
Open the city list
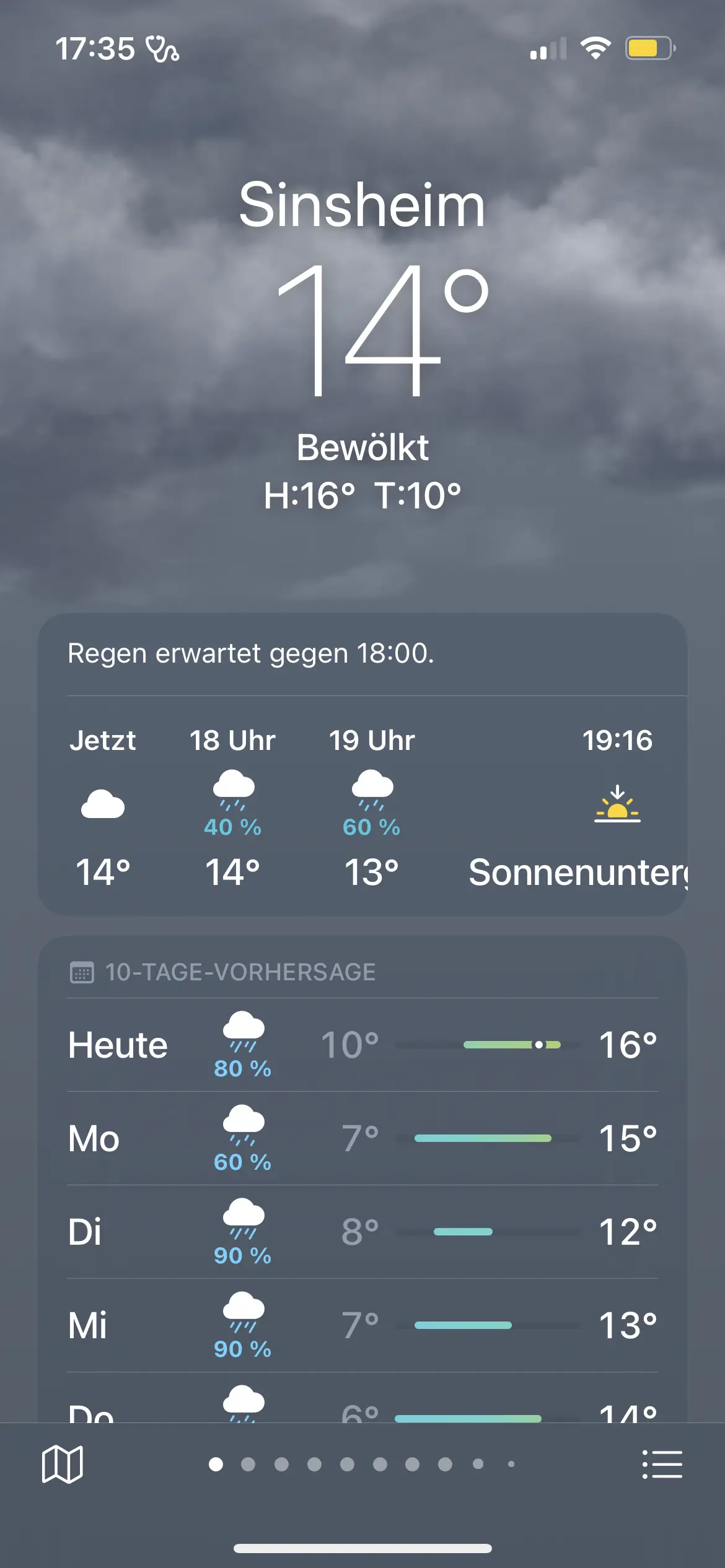coord(662,1465)
